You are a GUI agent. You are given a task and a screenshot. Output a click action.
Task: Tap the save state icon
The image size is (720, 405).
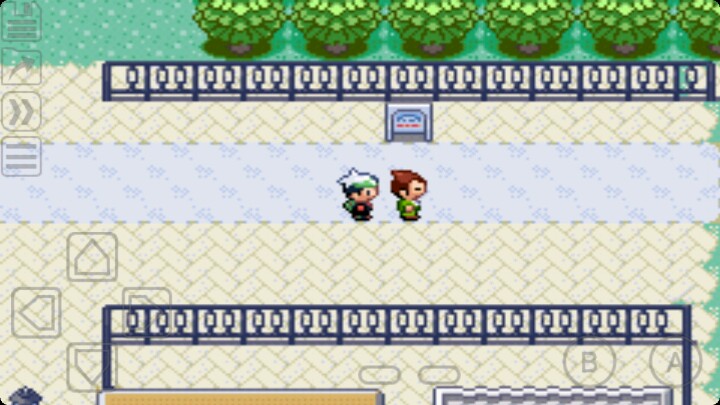(20, 21)
